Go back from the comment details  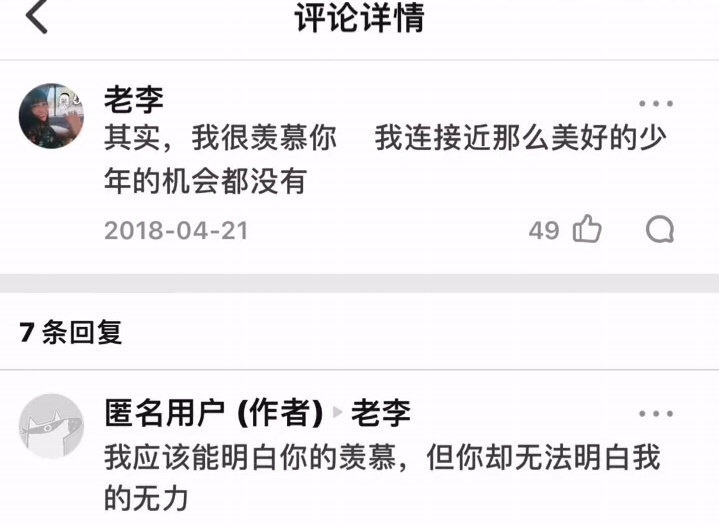point(36,17)
